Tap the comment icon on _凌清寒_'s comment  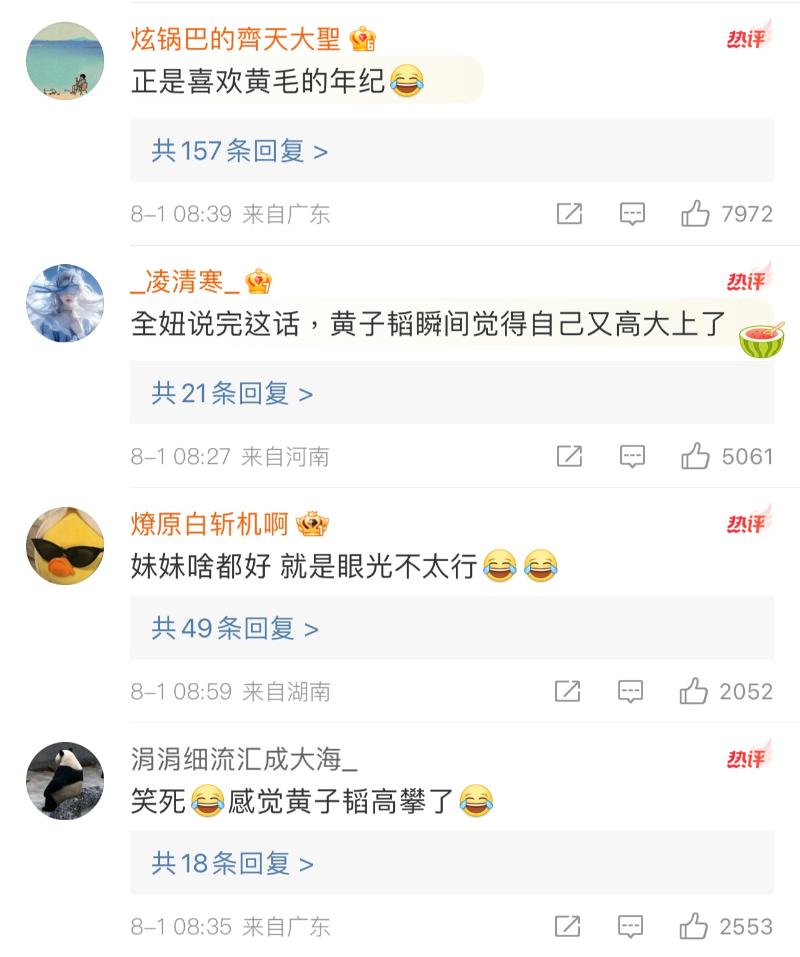[632, 456]
